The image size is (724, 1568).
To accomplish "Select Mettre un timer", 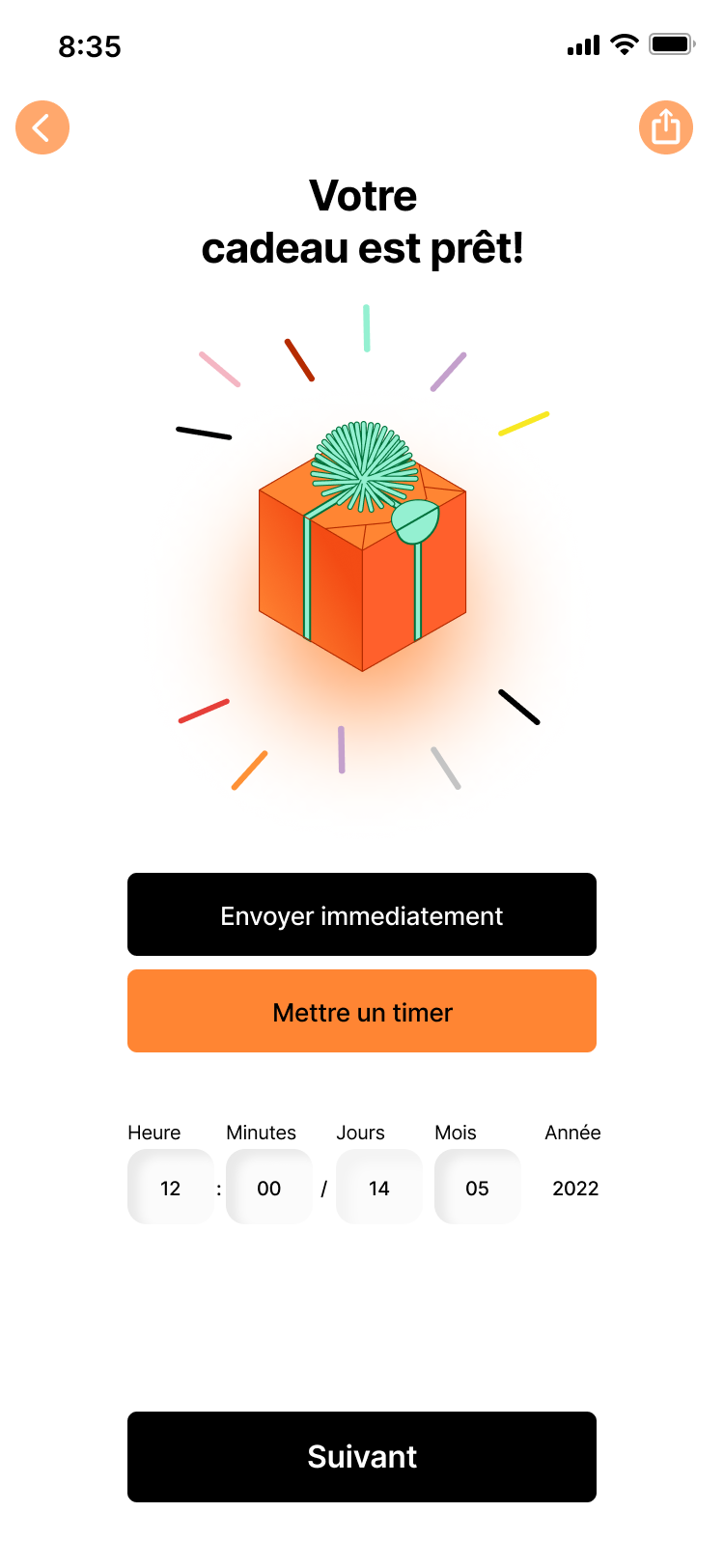I will pyautogui.click(x=362, y=1012).
